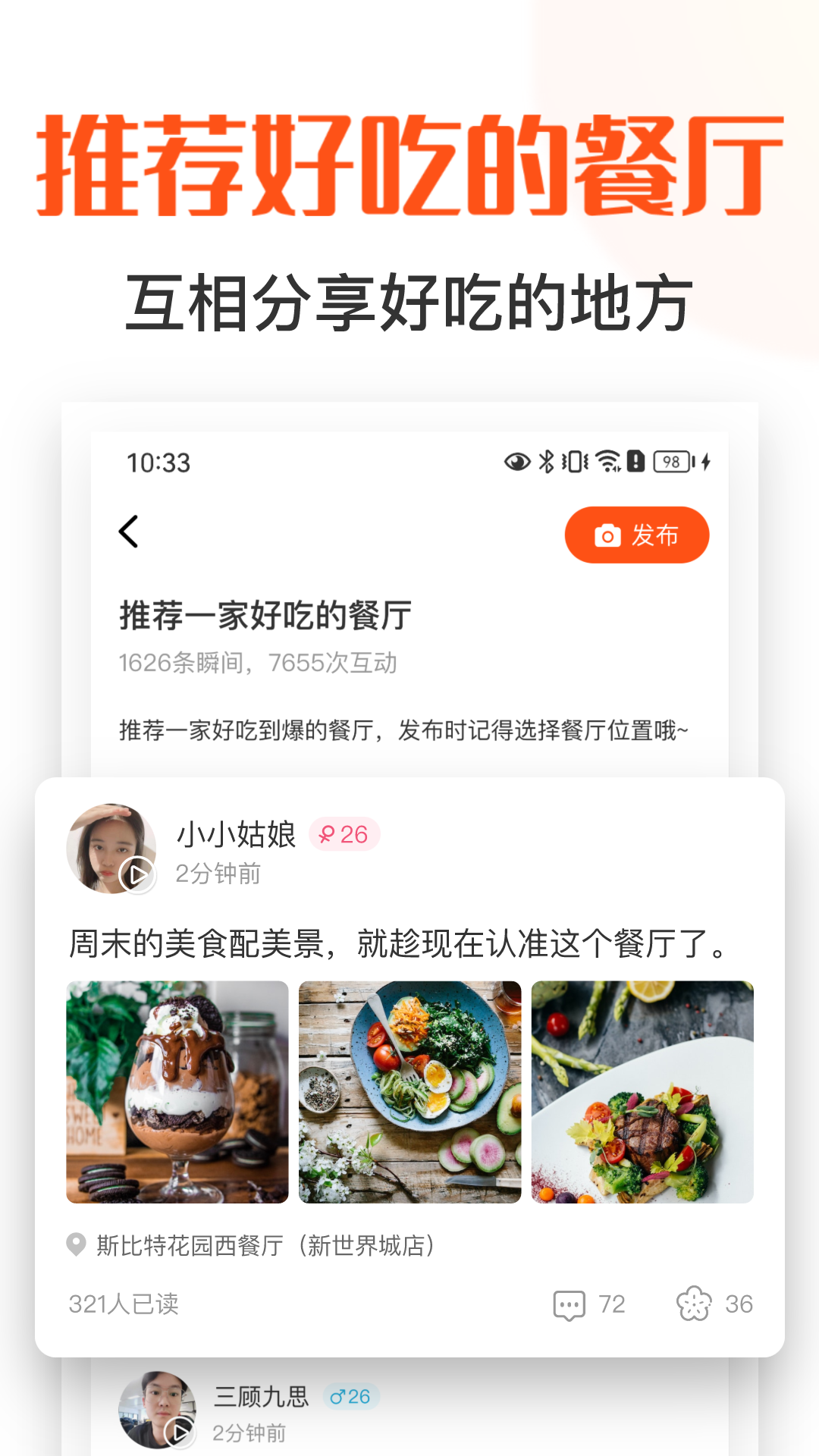The image size is (819, 1456).
Task: Click the Bluetooth icon in the status bar
Action: point(544,460)
